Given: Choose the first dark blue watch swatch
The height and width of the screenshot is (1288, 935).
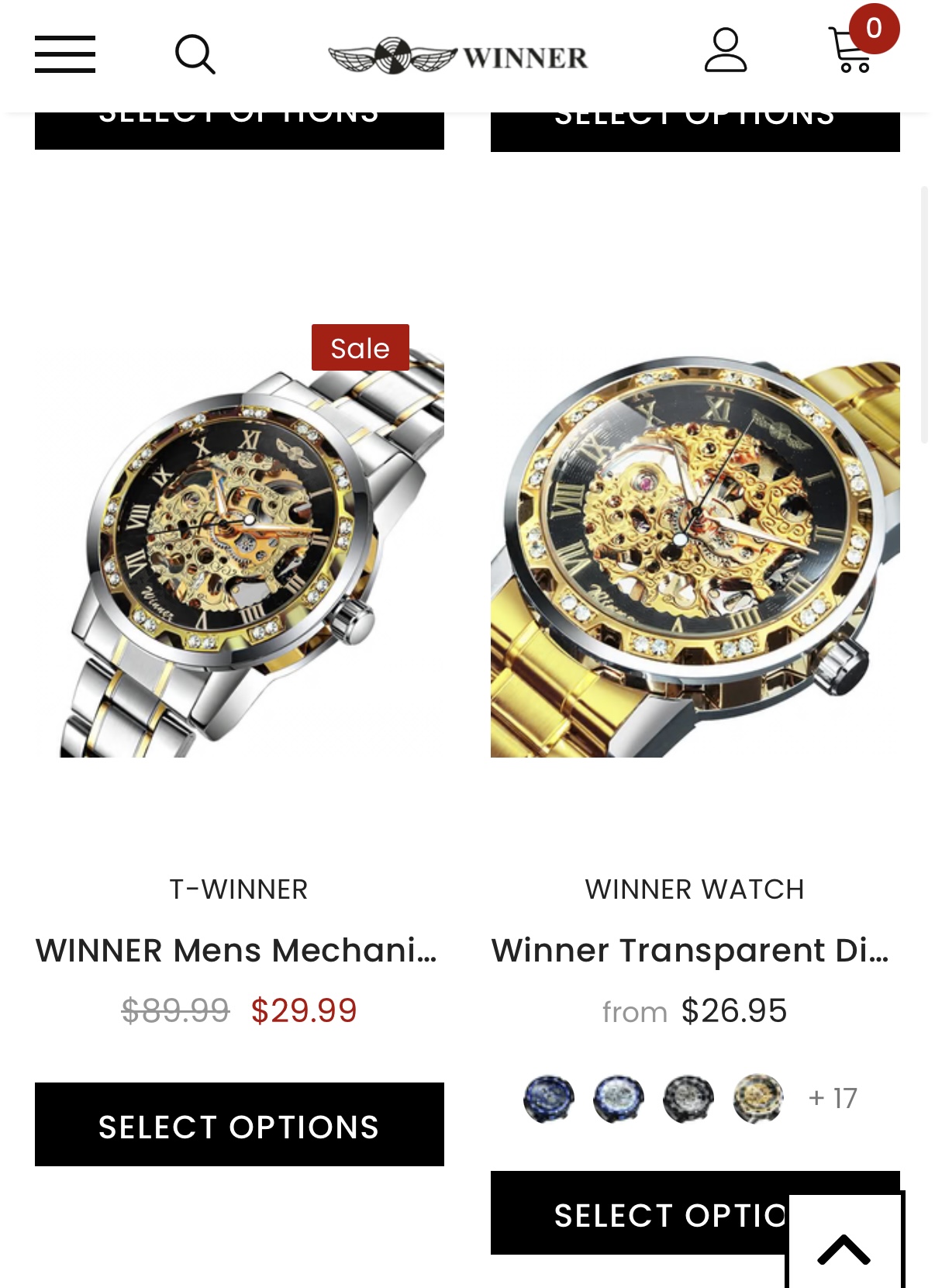Looking at the screenshot, I should (x=549, y=1098).
